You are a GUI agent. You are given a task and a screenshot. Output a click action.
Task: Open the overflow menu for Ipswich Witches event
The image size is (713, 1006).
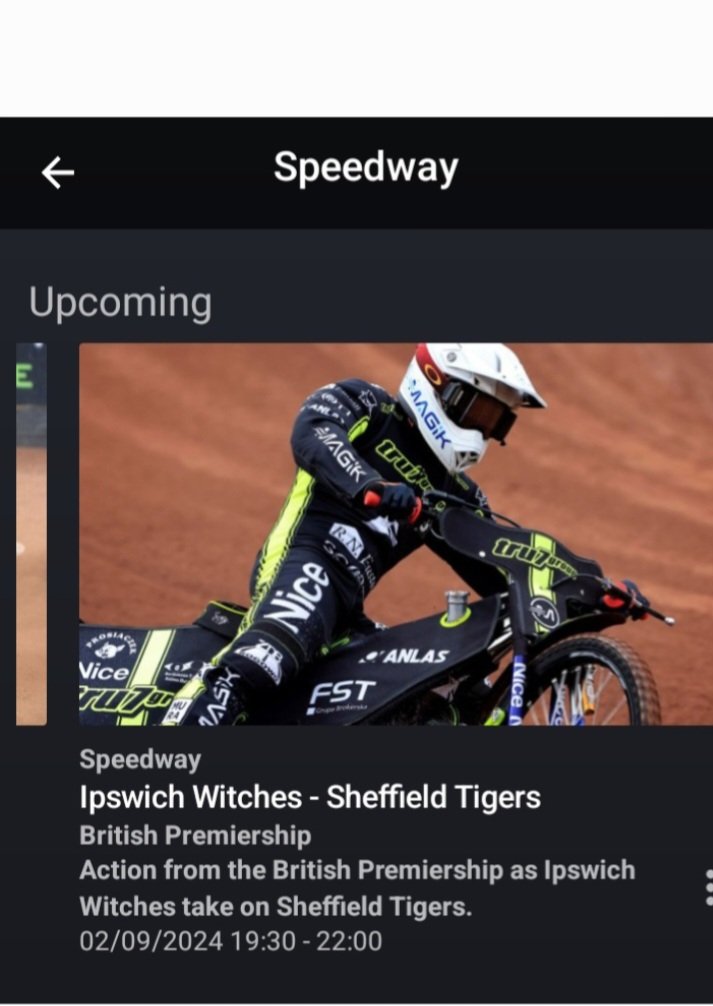click(x=708, y=887)
